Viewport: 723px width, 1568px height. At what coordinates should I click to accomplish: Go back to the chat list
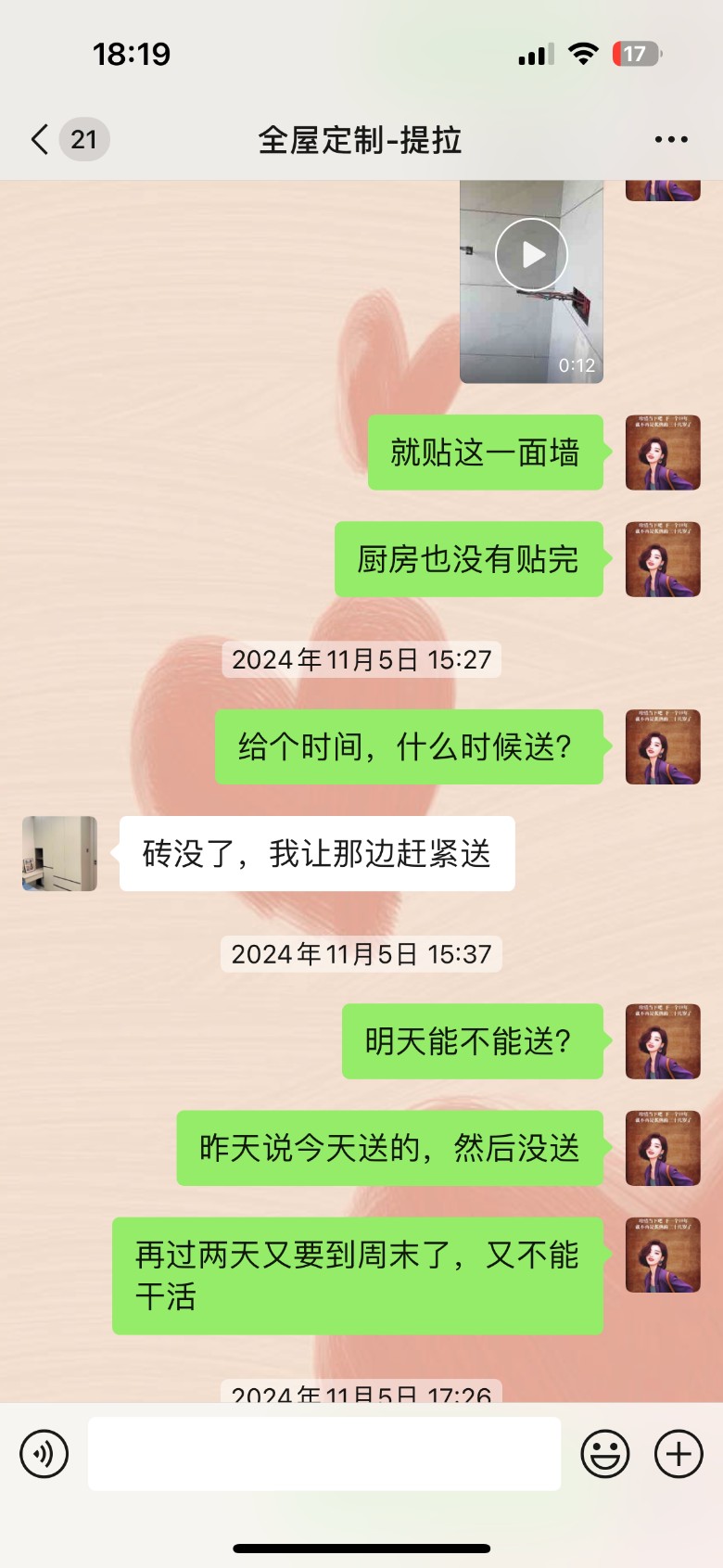click(40, 140)
